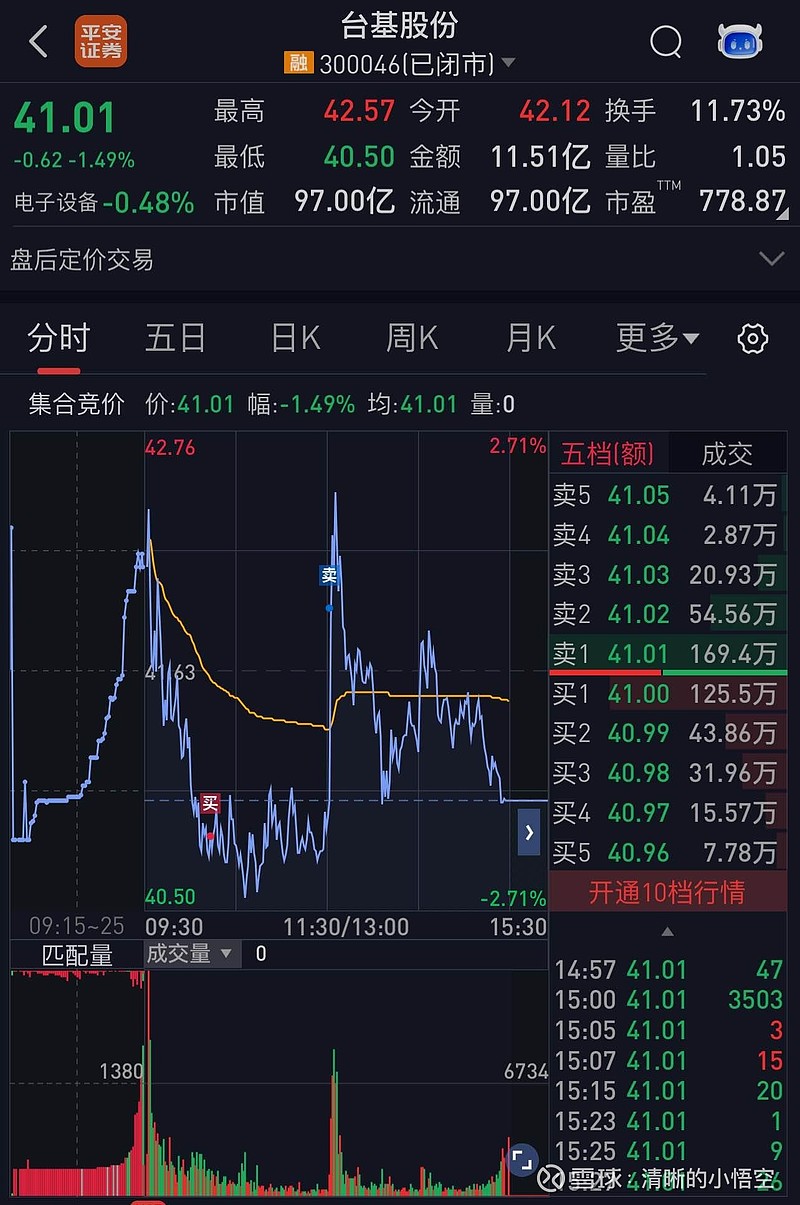This screenshot has width=800, height=1205.
Task: Open the search icon
Action: tap(665, 42)
